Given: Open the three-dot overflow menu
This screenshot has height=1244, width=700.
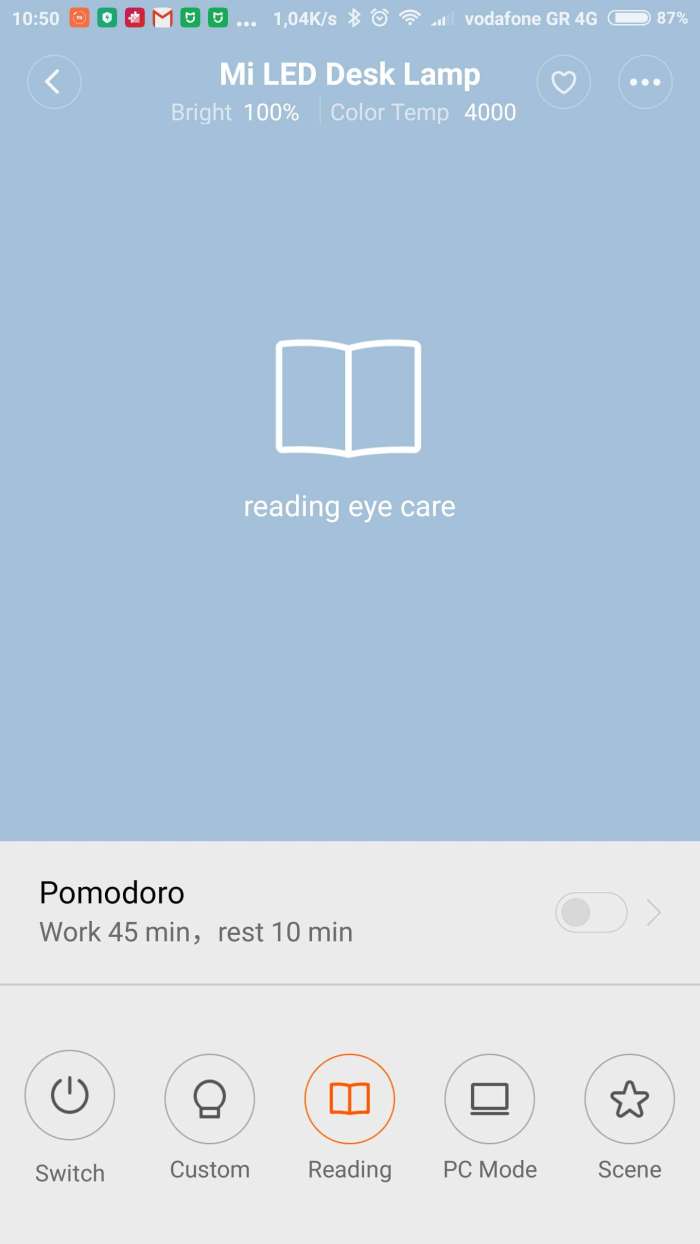Looking at the screenshot, I should click(645, 82).
